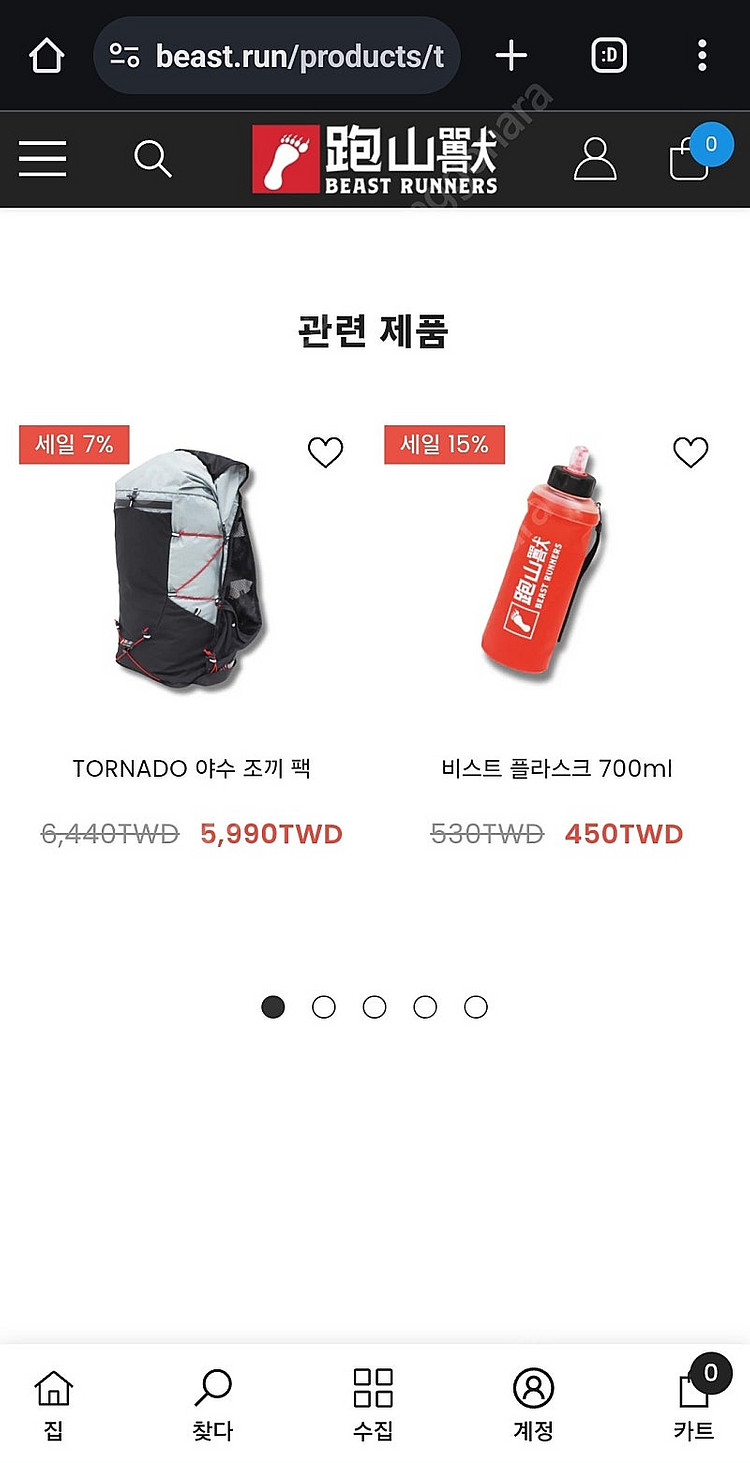Viewport: 750px width, 1463px height.
Task: Open the account icon in header
Action: coord(594,159)
